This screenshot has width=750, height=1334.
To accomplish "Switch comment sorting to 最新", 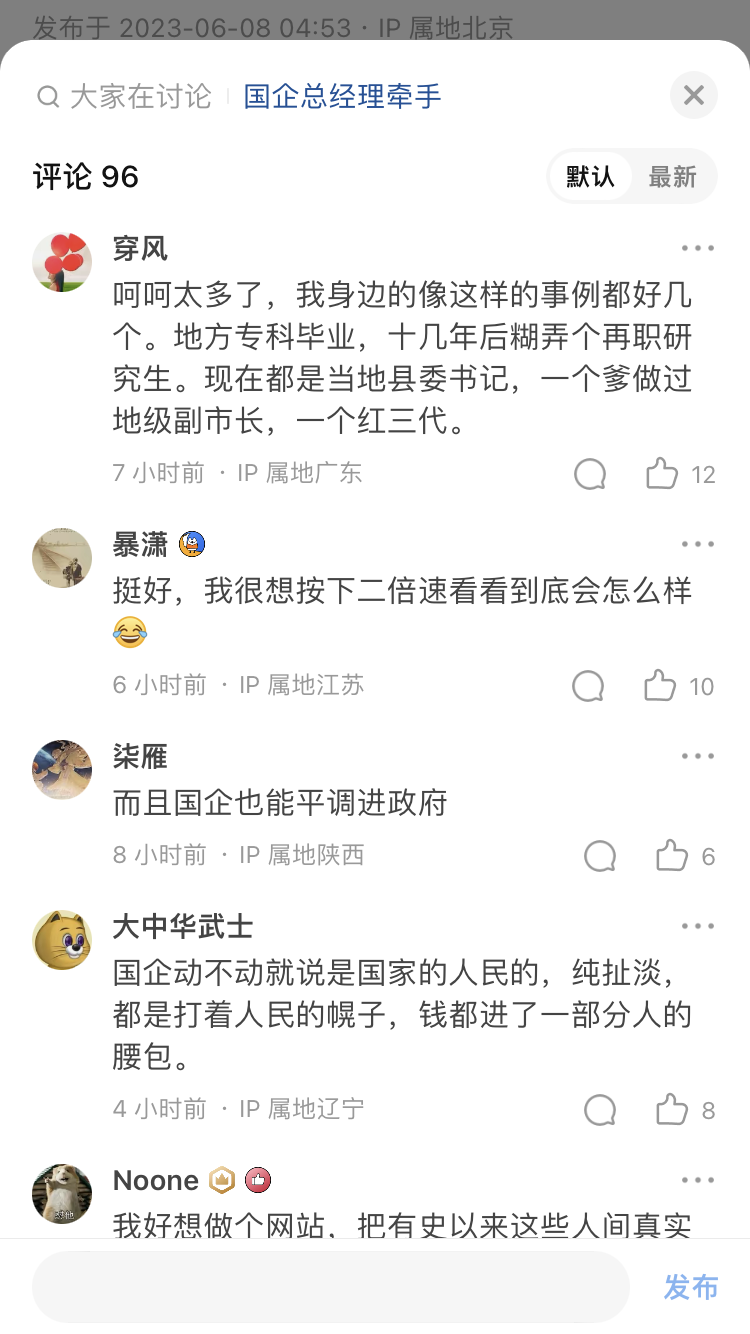I will tap(672, 177).
